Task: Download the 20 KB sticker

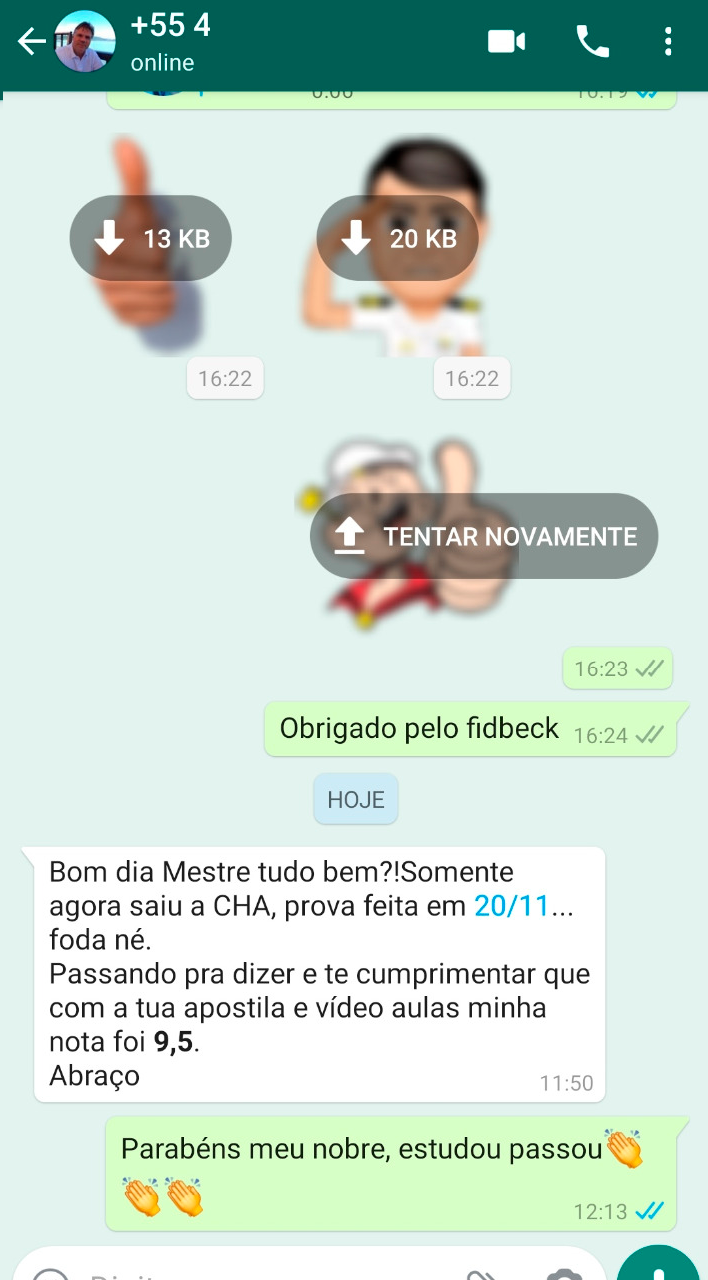Action: click(x=397, y=239)
